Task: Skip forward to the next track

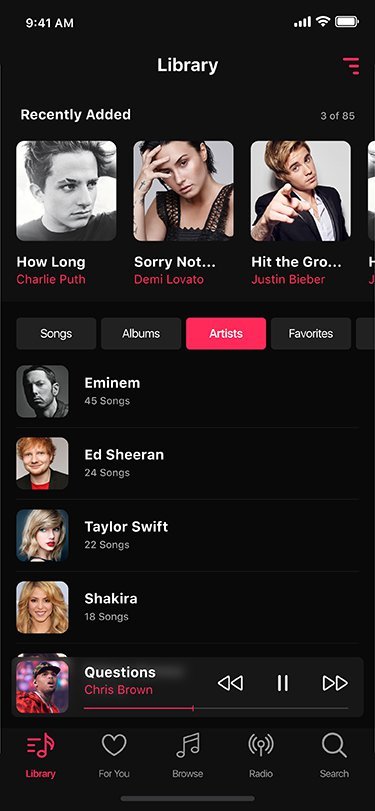Action: [335, 683]
